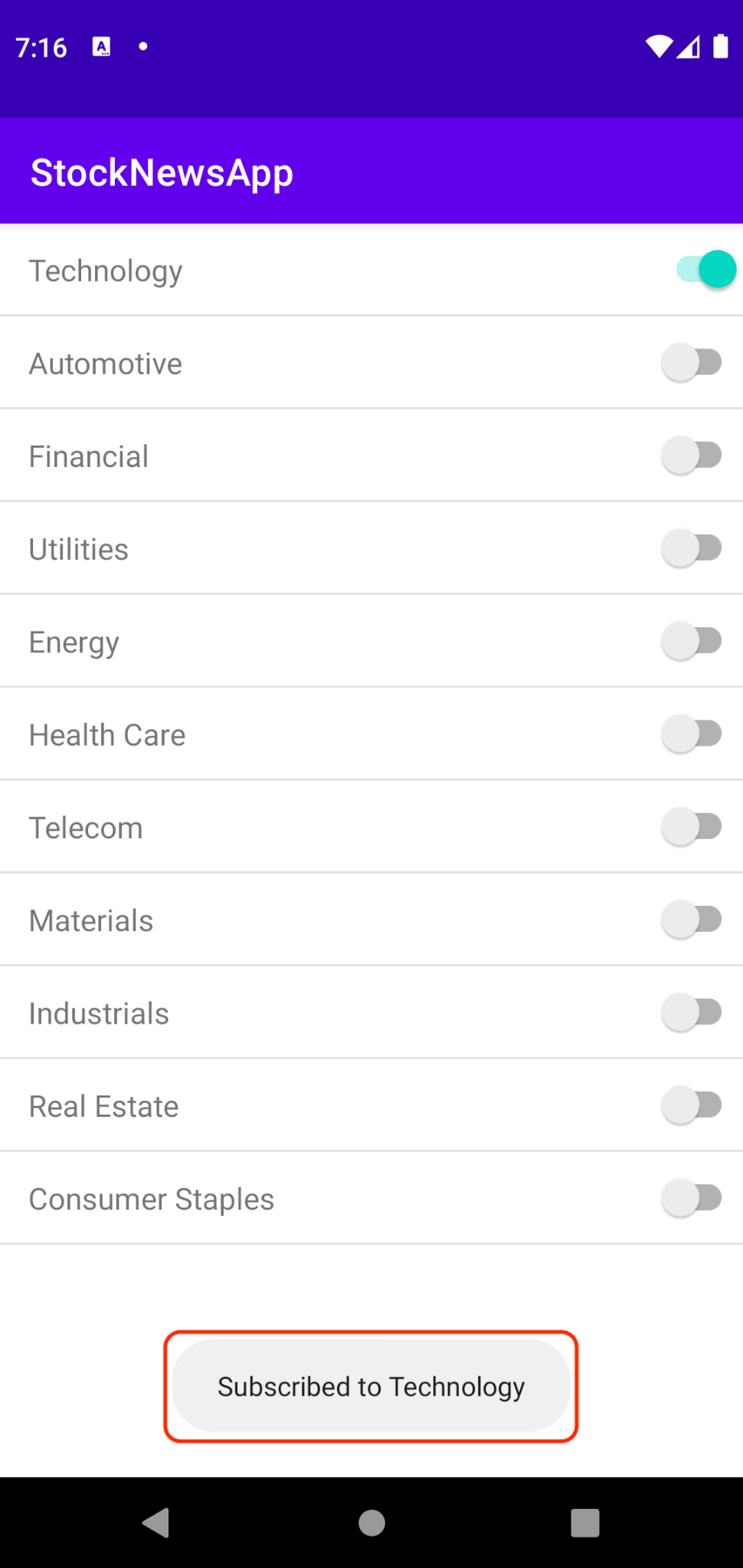Tap the Wi-Fi status icon

659,47
